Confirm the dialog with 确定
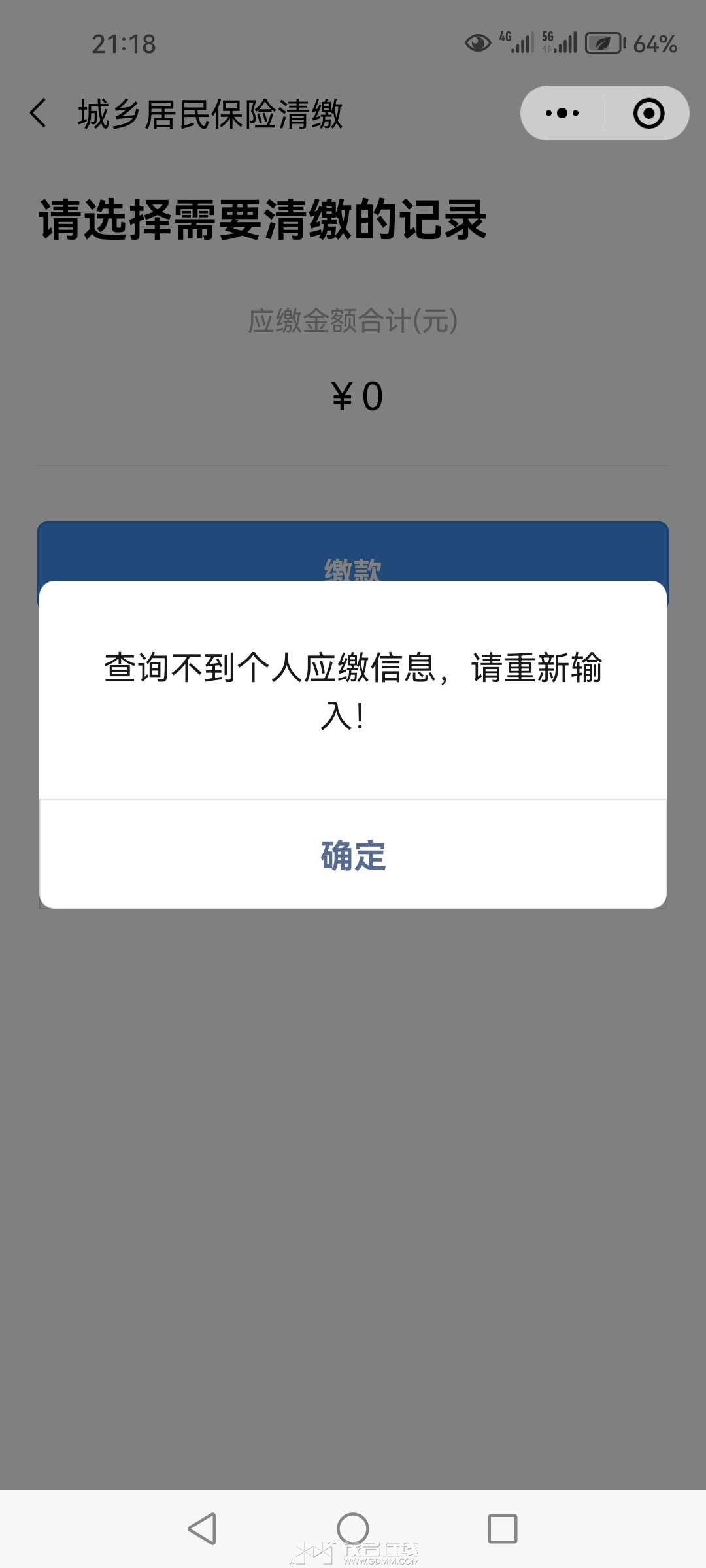 pos(353,855)
